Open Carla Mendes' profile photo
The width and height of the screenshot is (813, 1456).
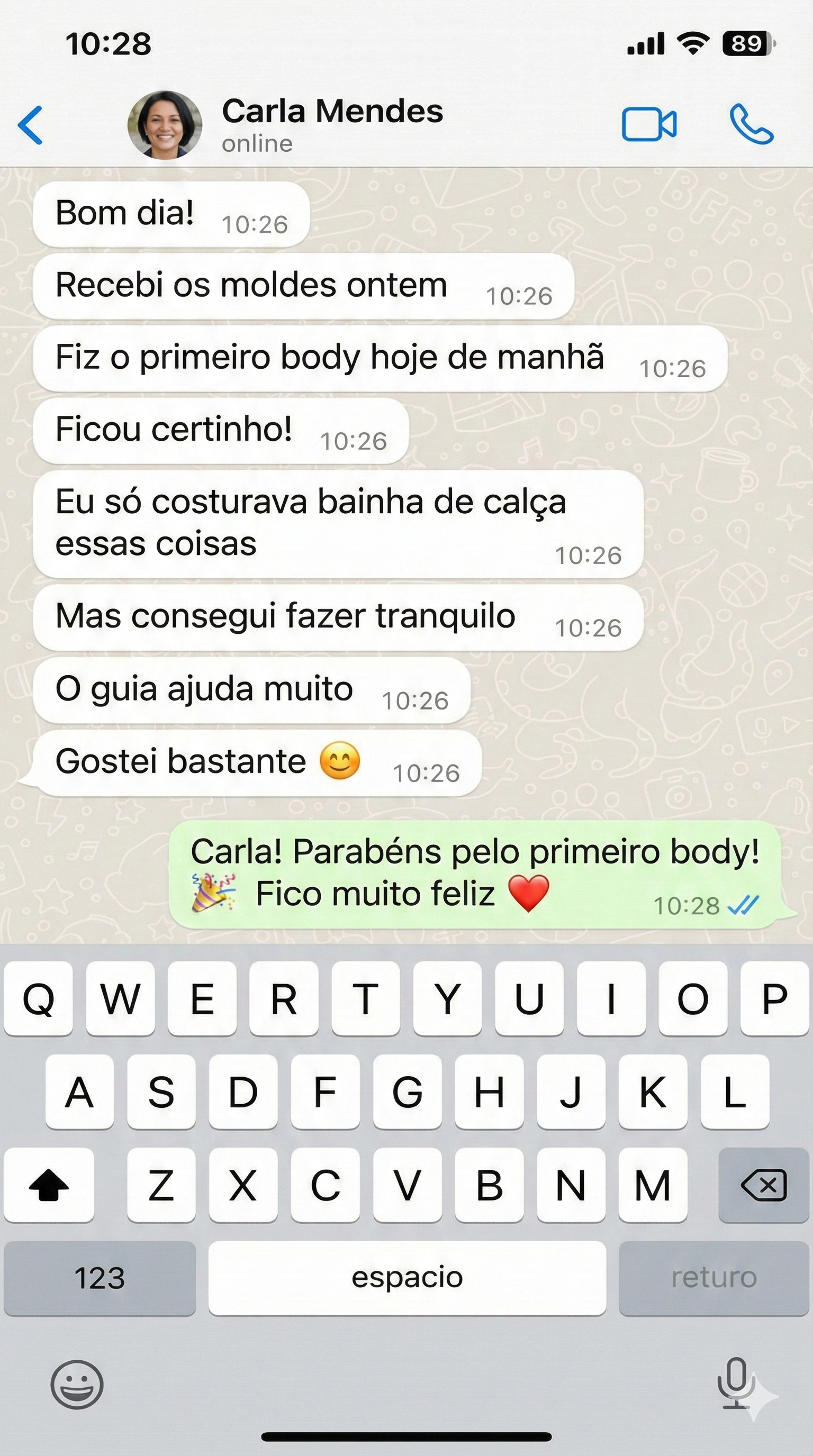coord(165,125)
